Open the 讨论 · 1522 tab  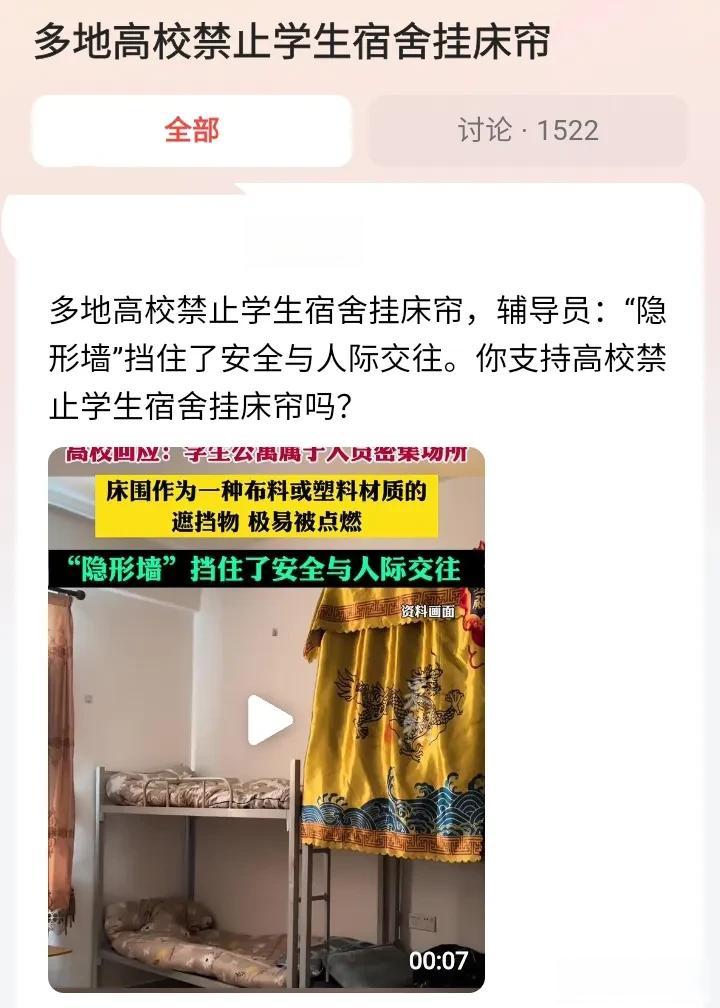(528, 130)
